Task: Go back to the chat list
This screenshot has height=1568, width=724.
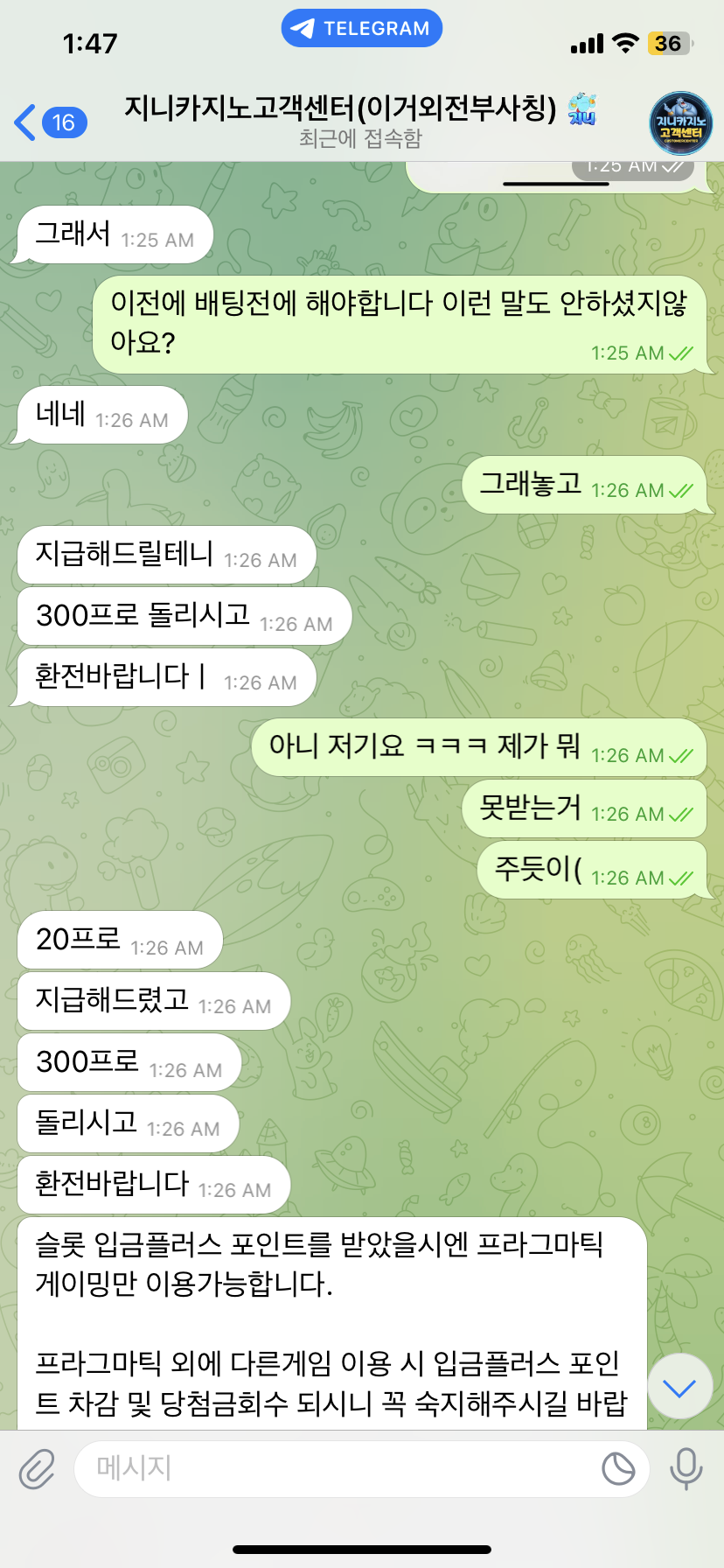Action: [x=49, y=122]
